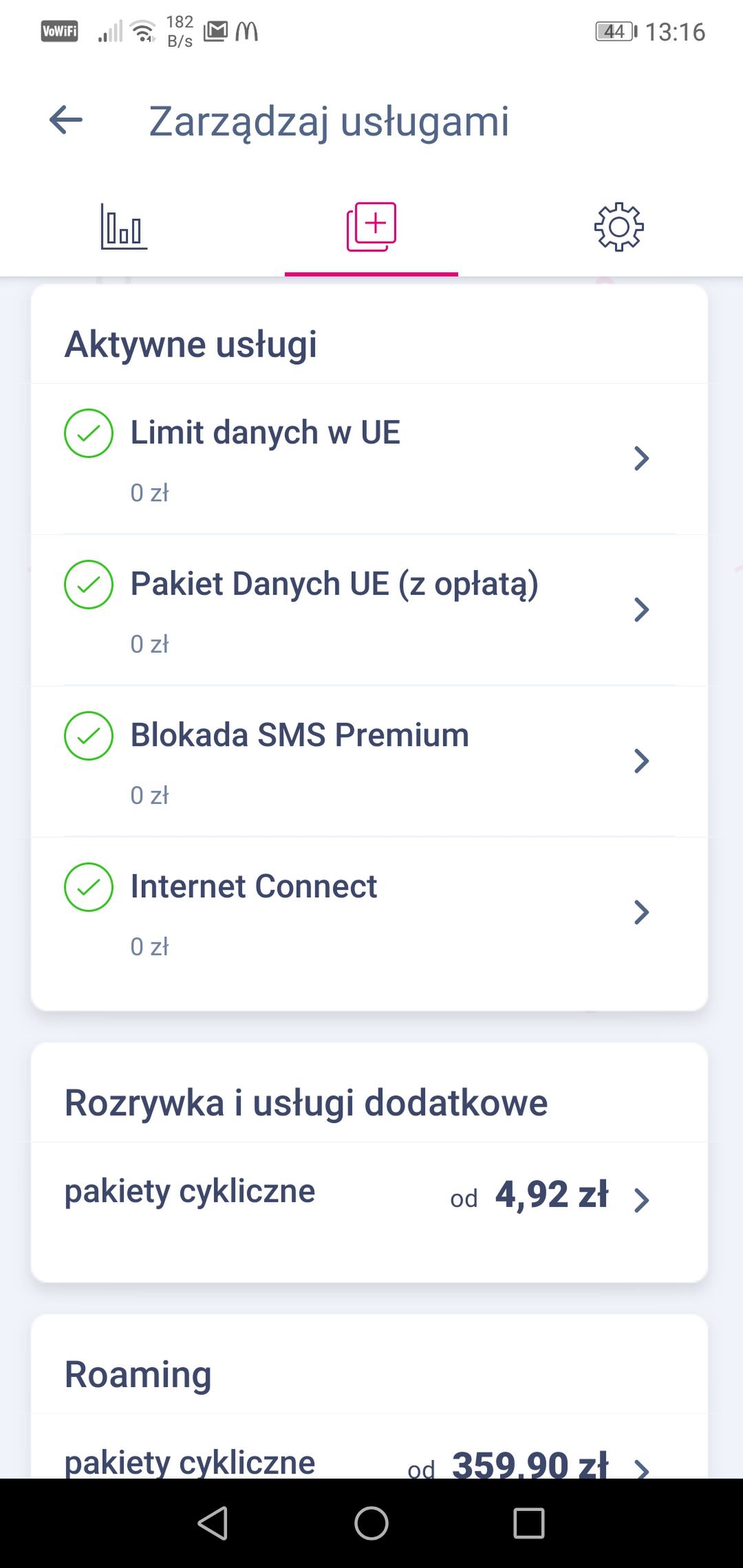Open the settings gear tab
Screen dimensions: 743x1568
[618, 226]
